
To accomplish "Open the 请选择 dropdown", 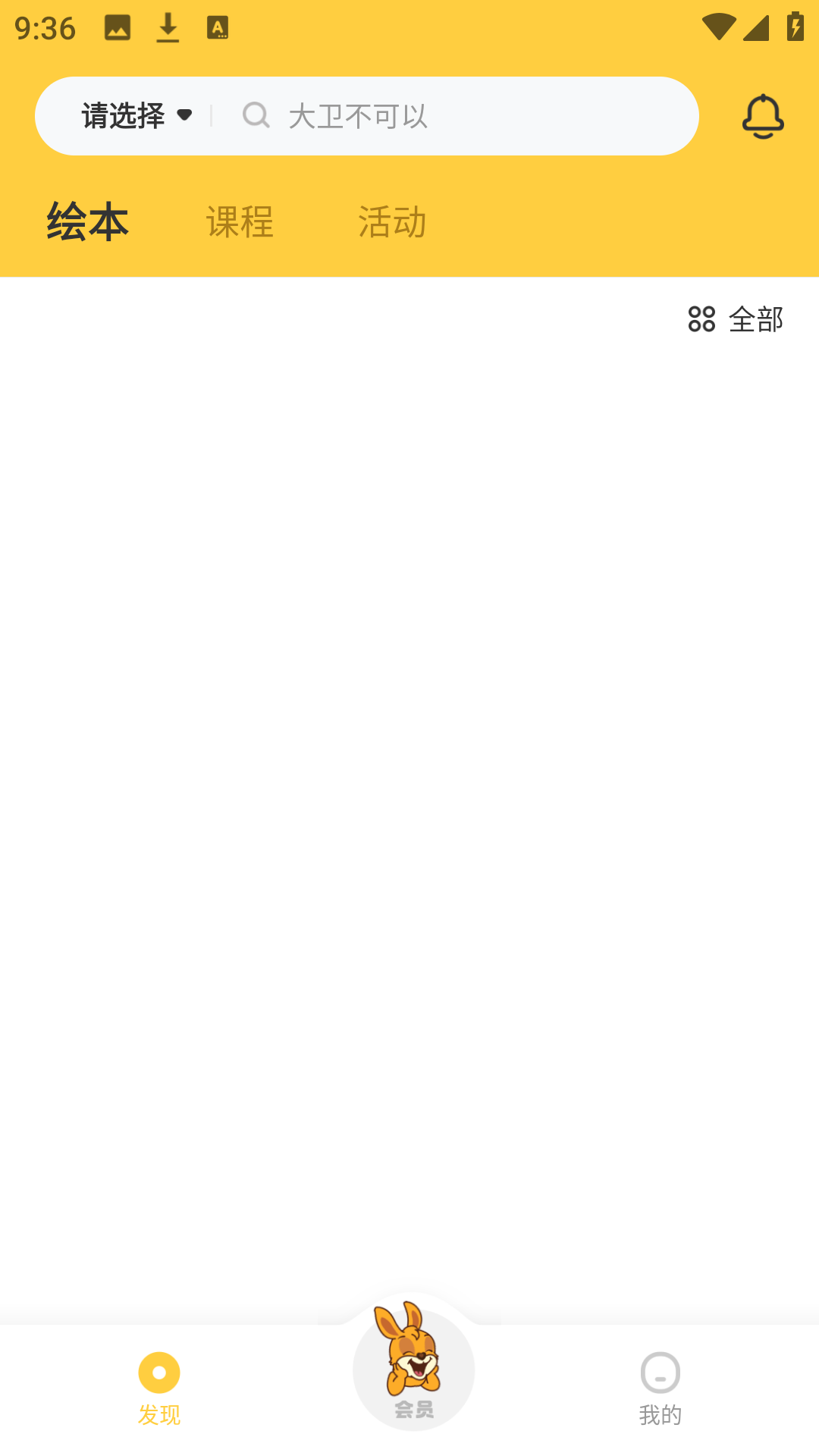I will [136, 116].
